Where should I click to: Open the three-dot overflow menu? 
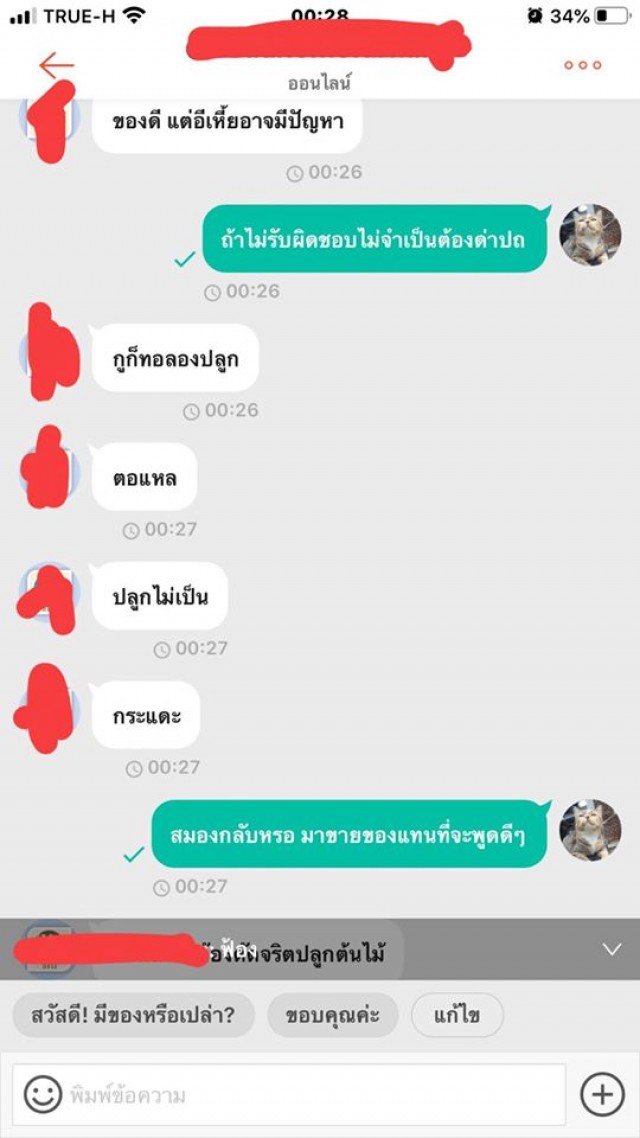[x=582, y=66]
